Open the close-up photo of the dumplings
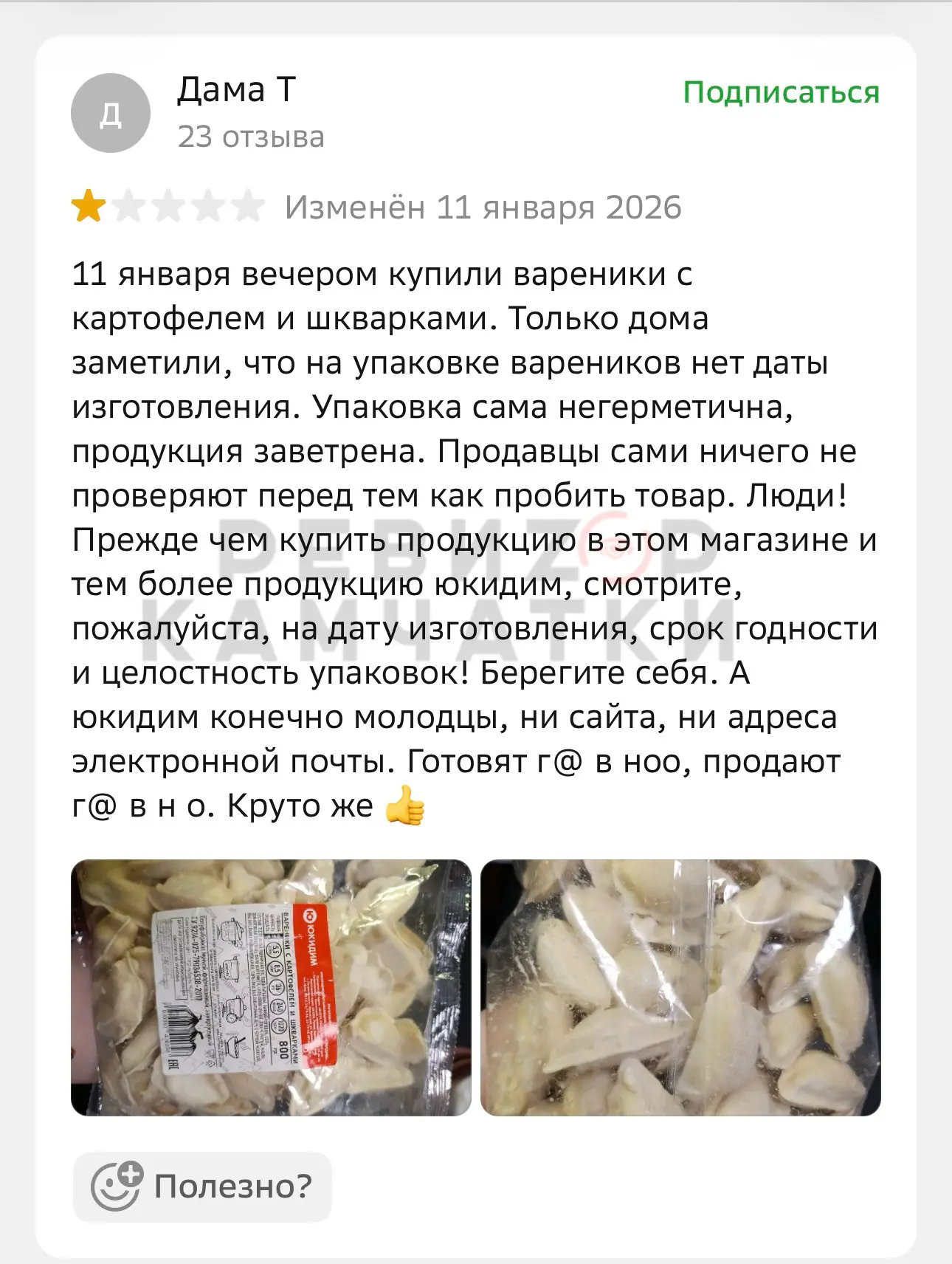 (x=680, y=987)
